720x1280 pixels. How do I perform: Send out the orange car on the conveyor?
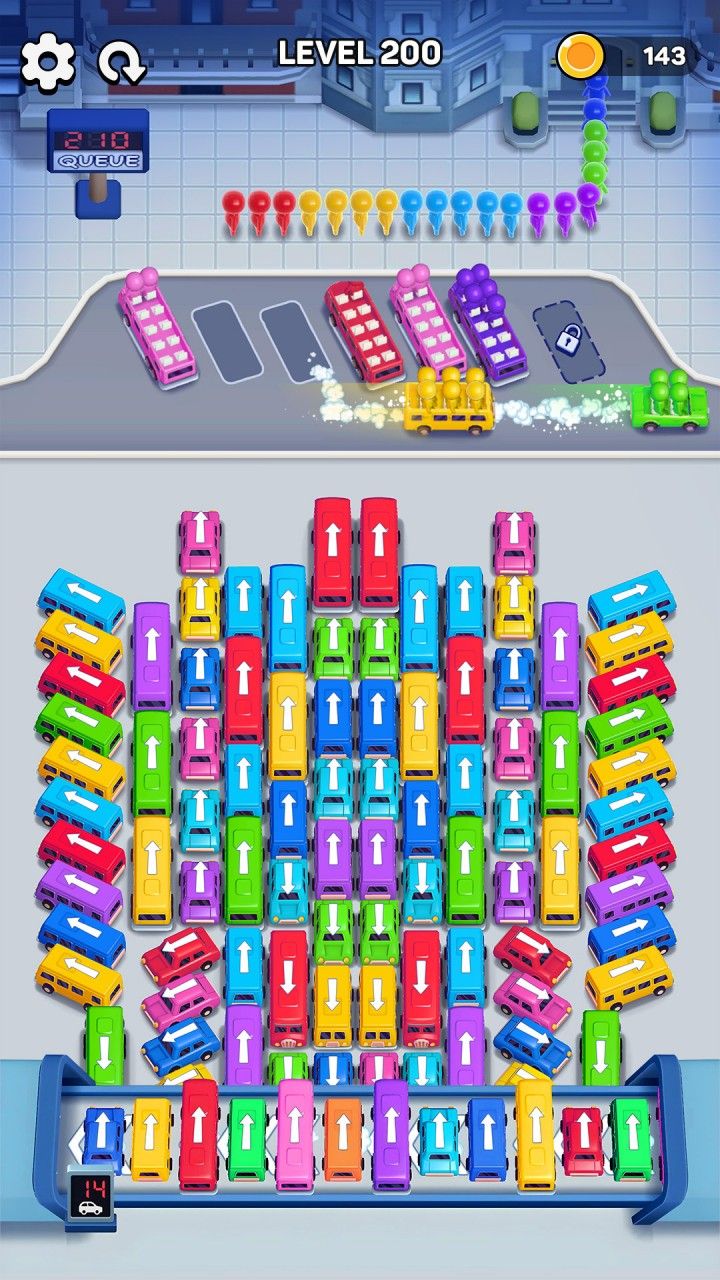[343, 1140]
